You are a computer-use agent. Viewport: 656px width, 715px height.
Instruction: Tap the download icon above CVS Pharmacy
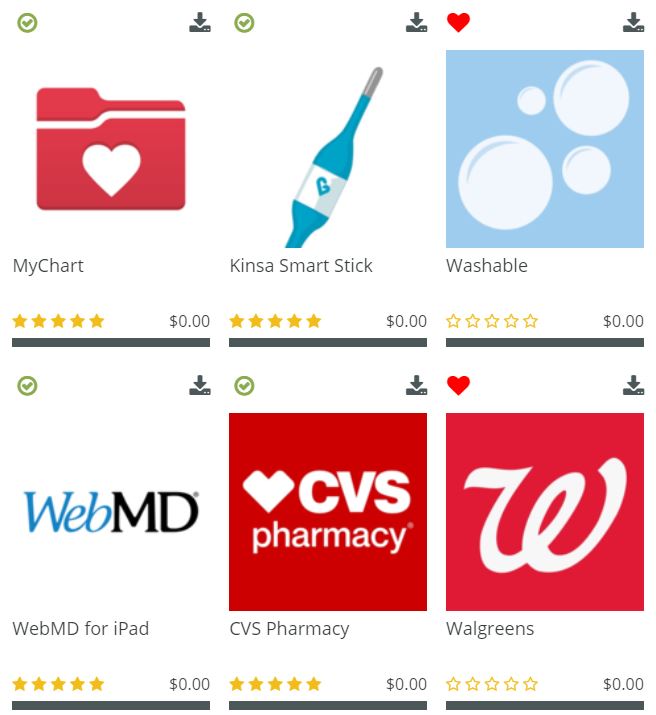pos(417,386)
